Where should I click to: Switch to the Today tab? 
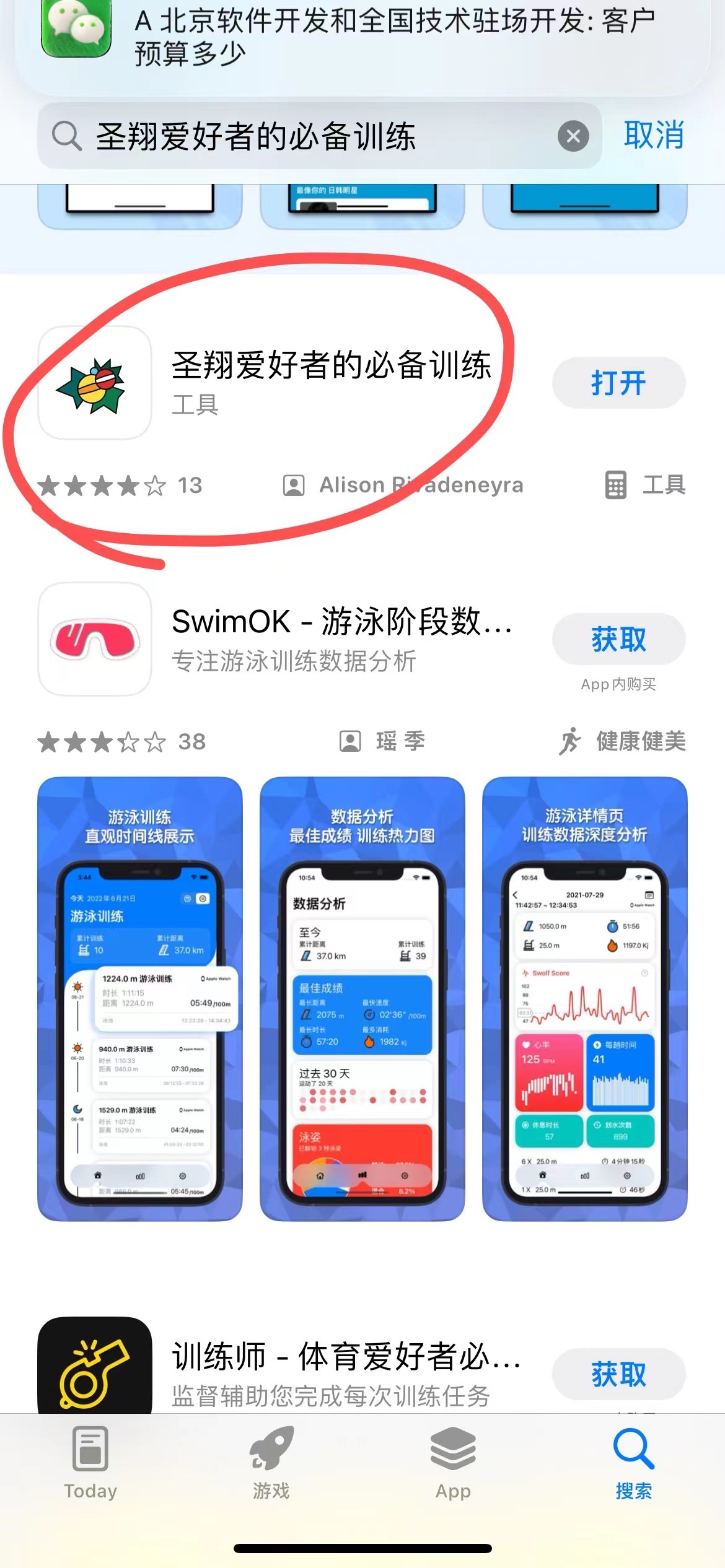pos(90,1463)
